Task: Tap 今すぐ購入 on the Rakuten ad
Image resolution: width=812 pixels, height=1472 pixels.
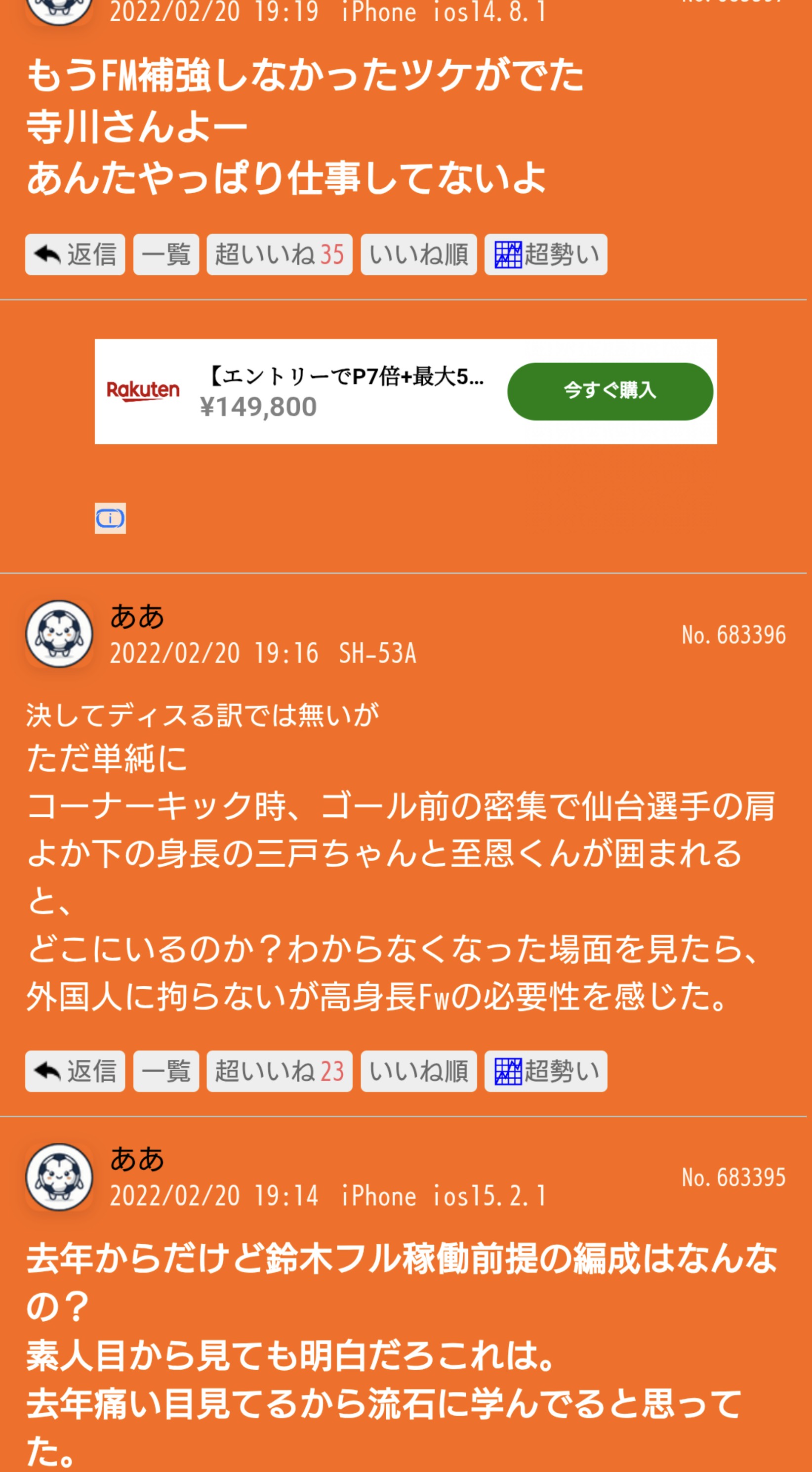Action: point(610,391)
